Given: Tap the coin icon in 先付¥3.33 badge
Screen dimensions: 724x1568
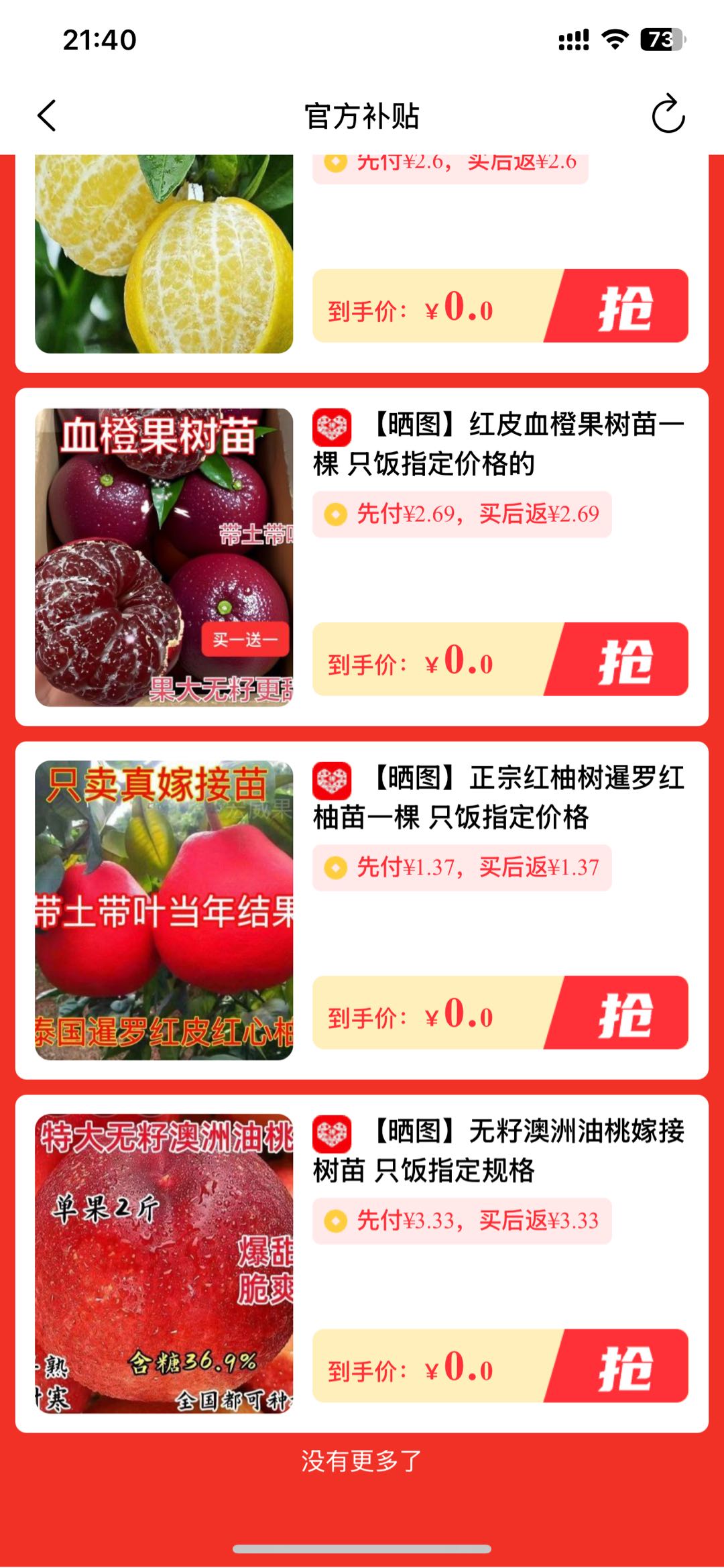Looking at the screenshot, I should coord(334,1221).
